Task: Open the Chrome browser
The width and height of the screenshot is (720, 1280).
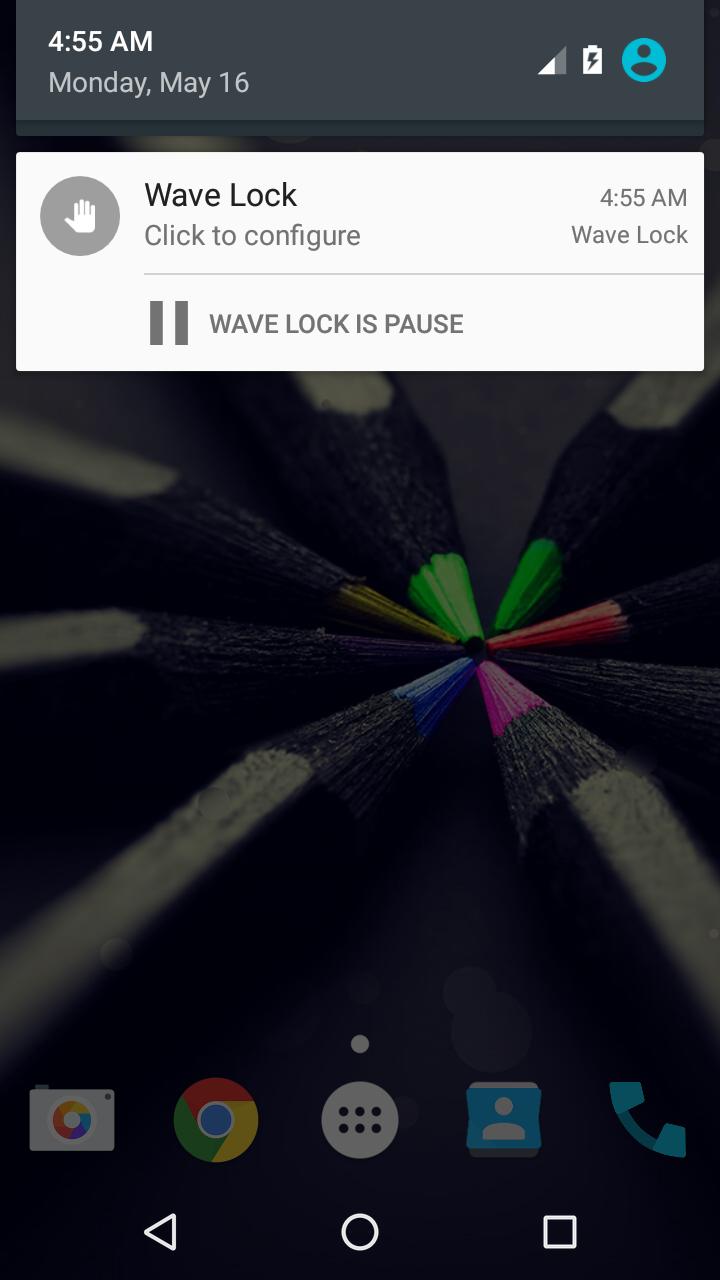Action: [216, 1119]
